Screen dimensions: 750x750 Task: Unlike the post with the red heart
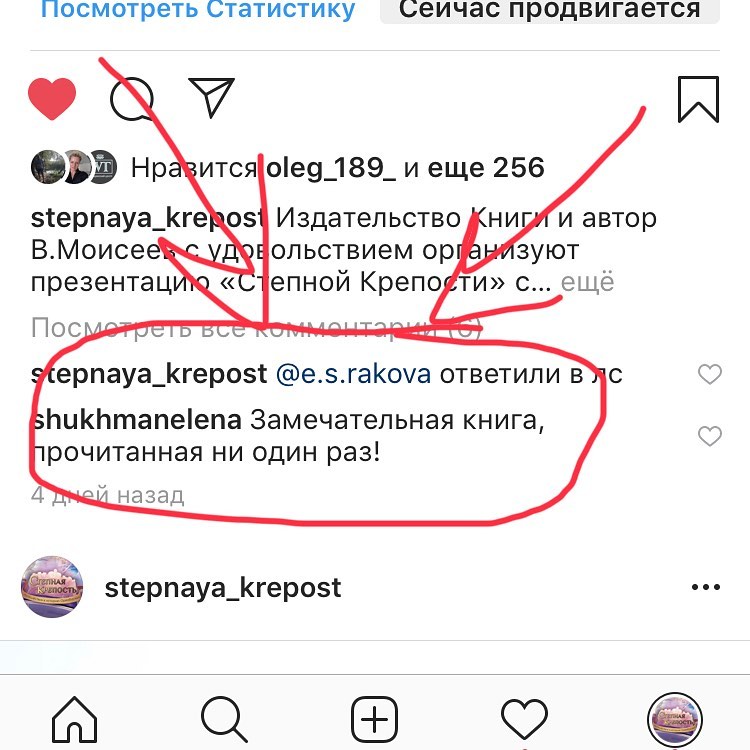pyautogui.click(x=52, y=98)
